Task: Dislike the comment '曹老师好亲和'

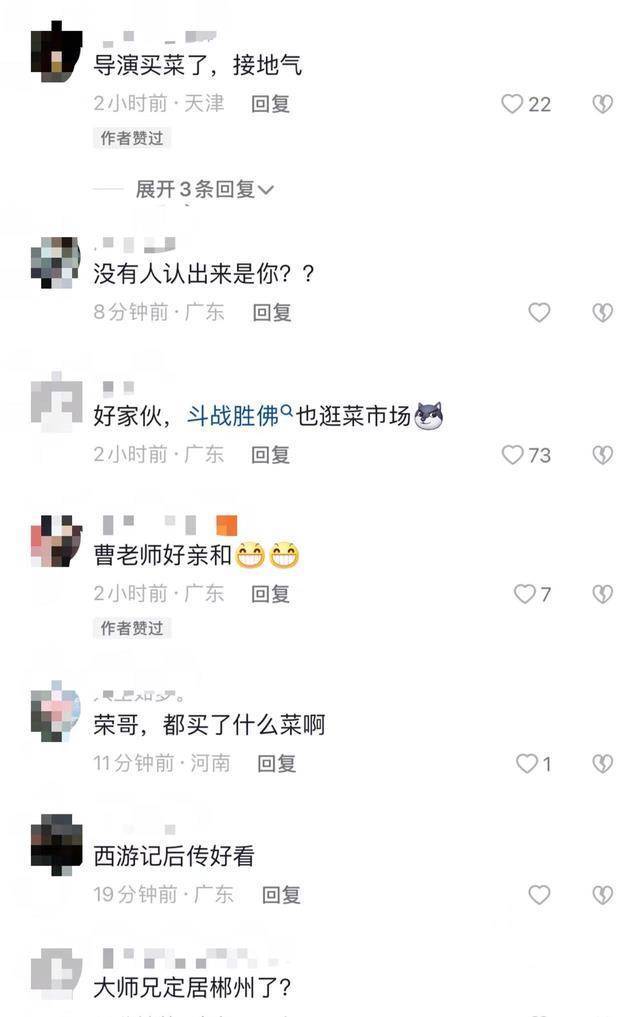Action: coord(602,594)
